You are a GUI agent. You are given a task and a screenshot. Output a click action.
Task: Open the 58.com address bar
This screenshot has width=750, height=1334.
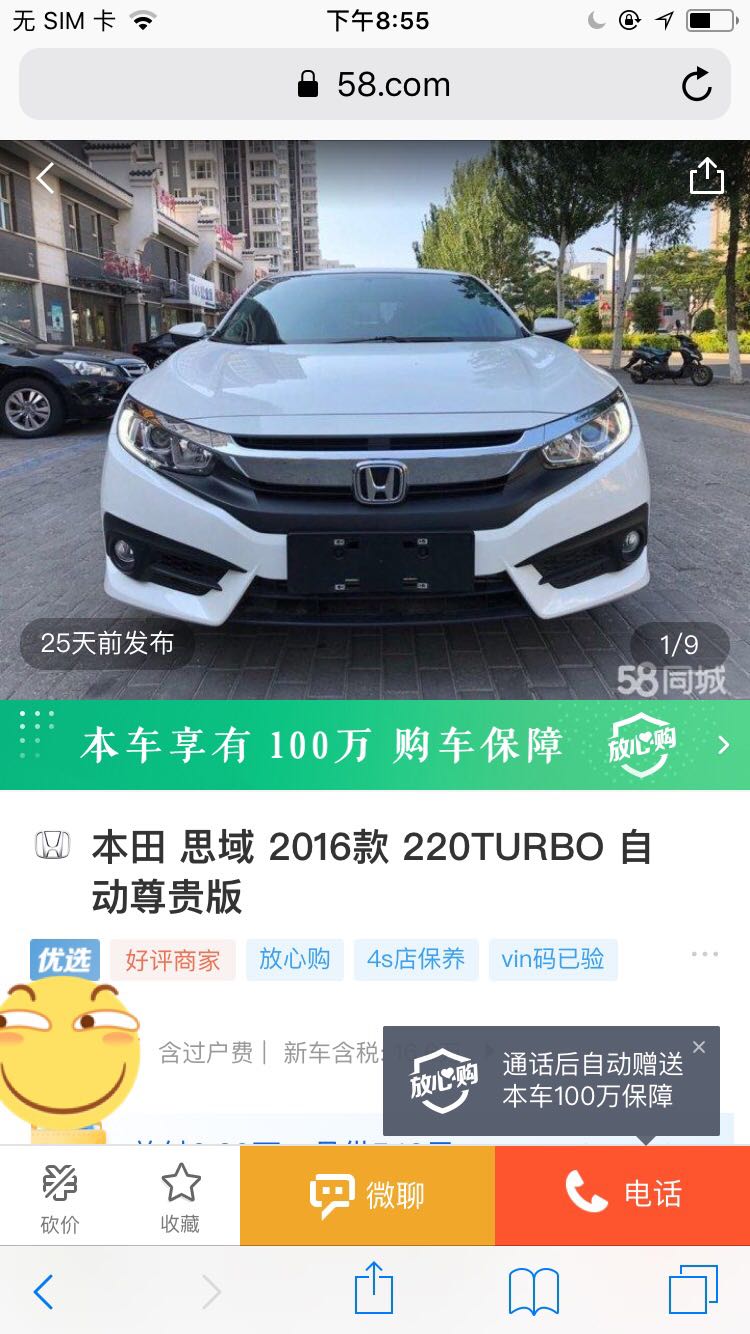coord(375,85)
